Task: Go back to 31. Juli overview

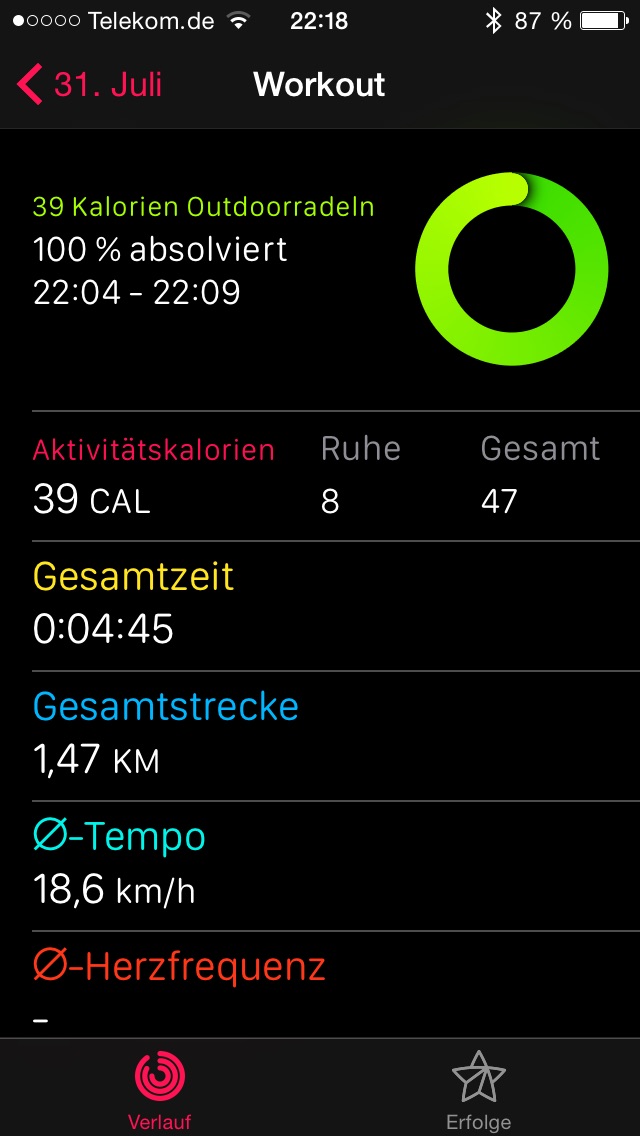Action: tap(90, 85)
